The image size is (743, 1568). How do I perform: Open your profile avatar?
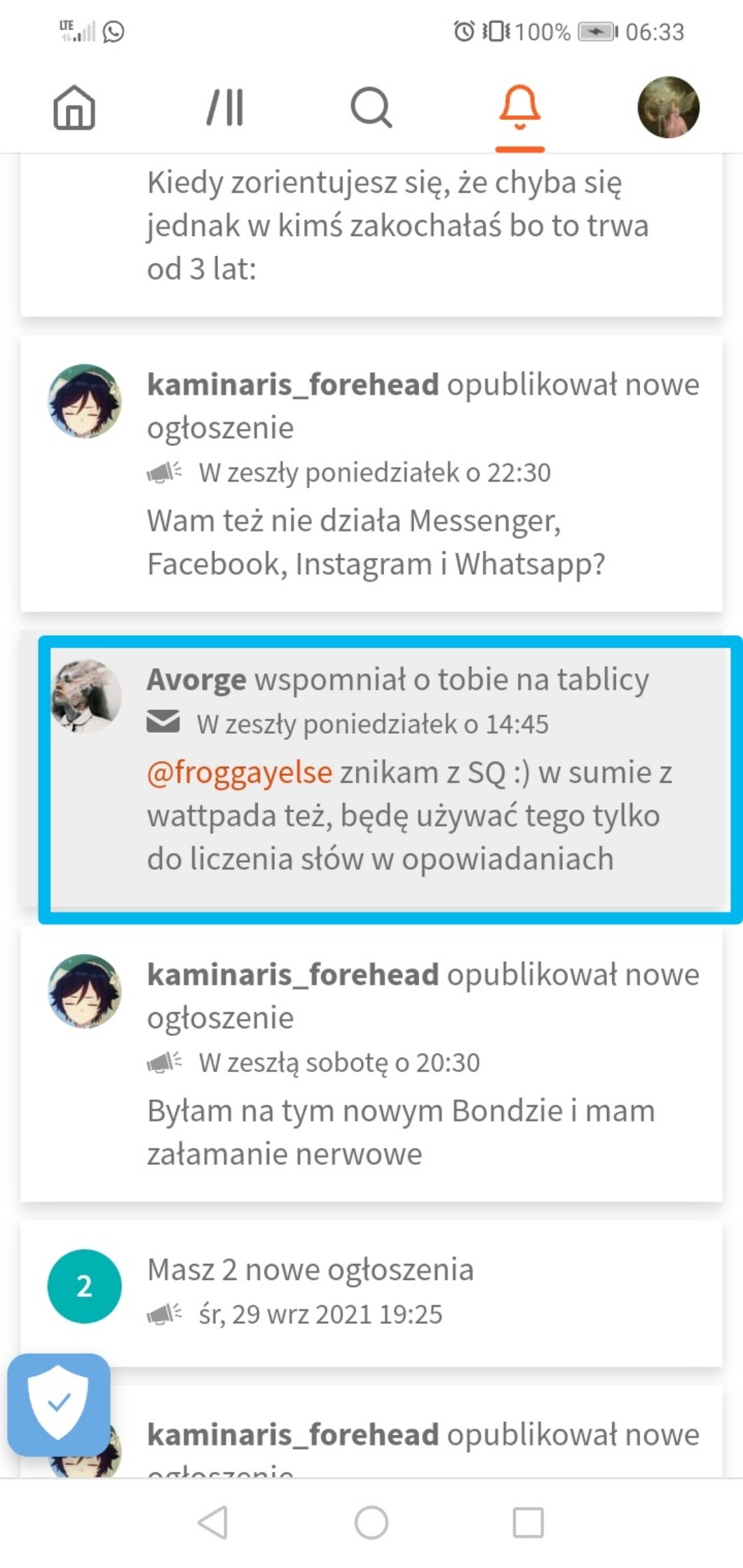[668, 107]
